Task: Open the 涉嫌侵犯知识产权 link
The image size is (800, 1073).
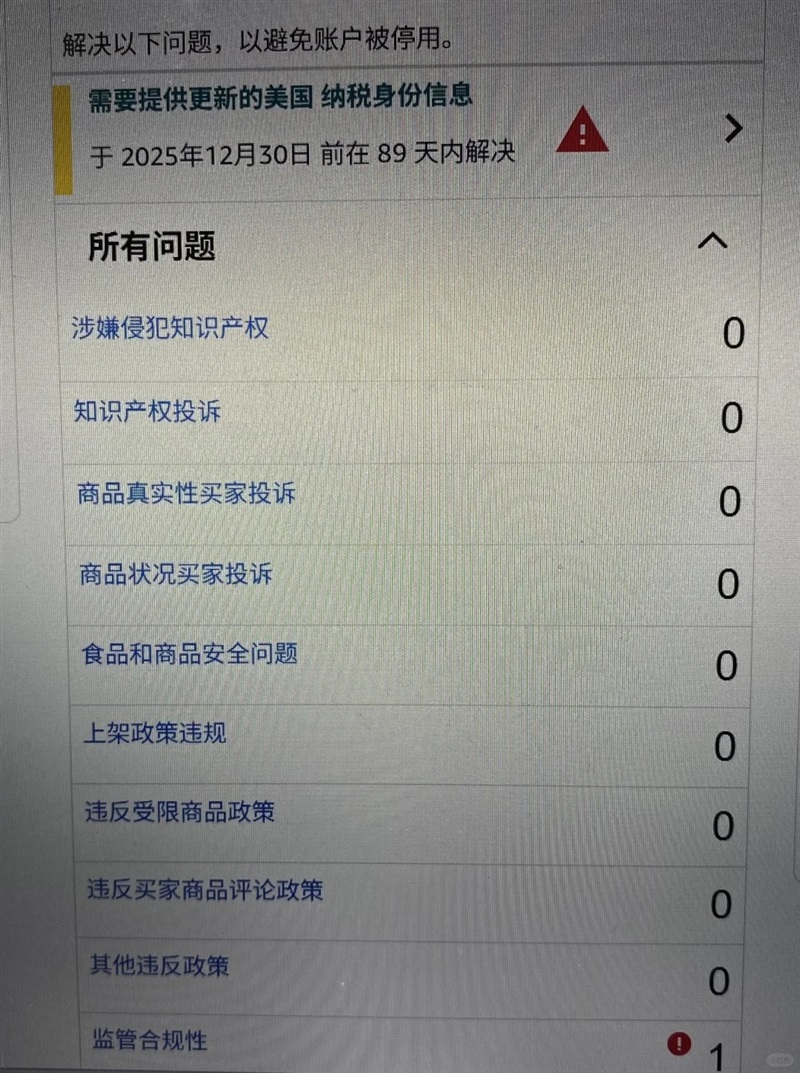Action: coord(171,328)
